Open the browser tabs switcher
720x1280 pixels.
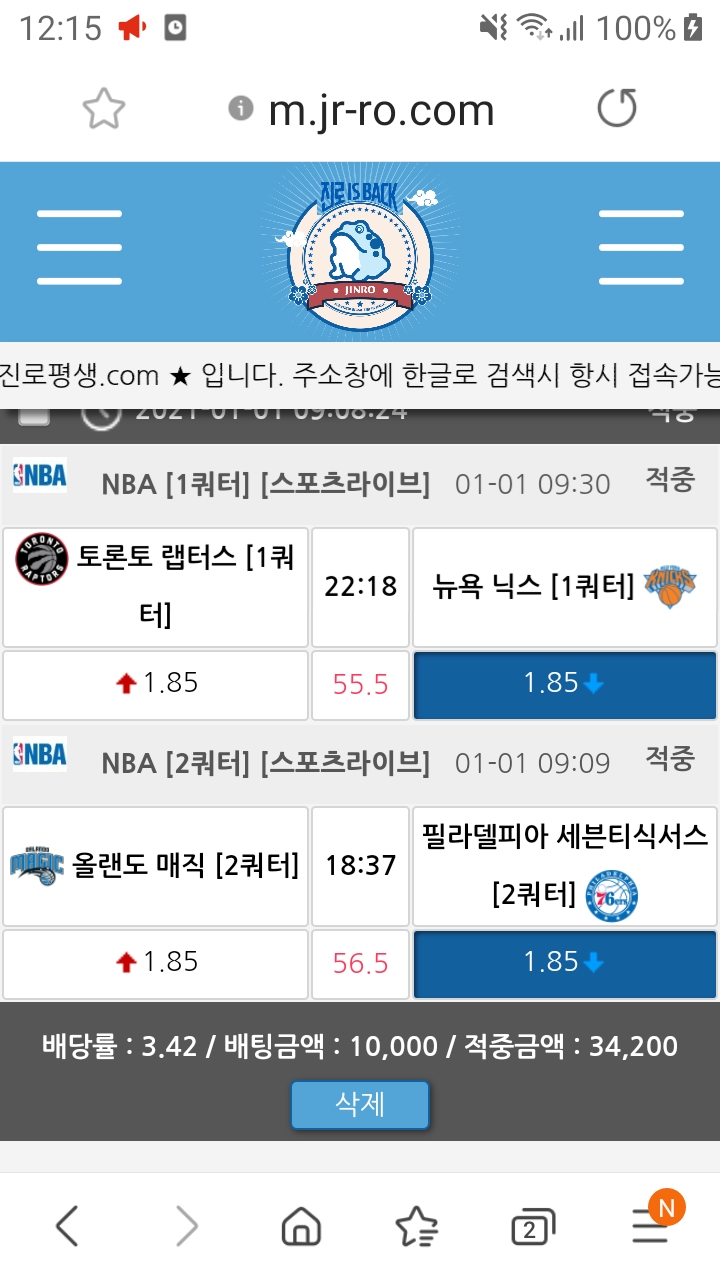coord(532,1227)
